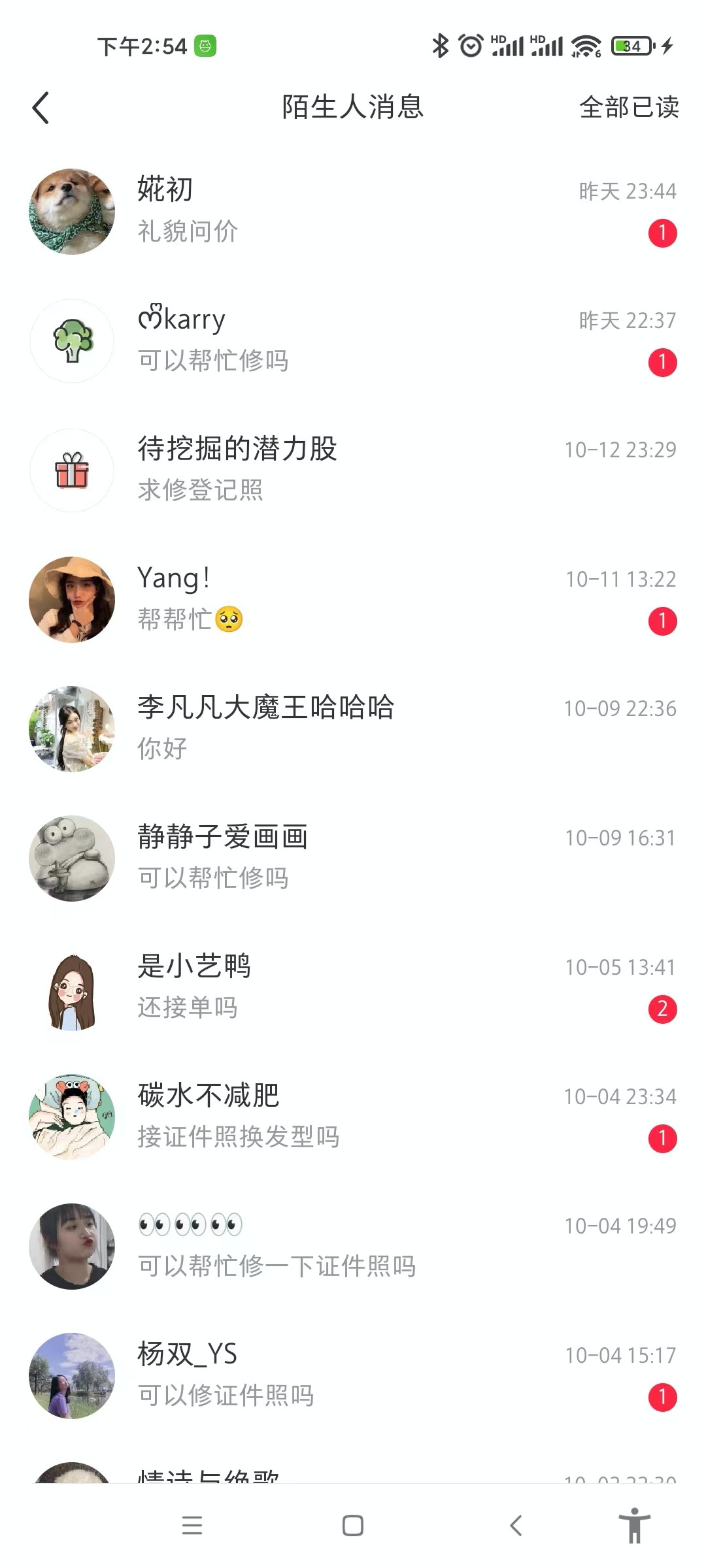Tap the gift box avatar of 待挖掘的潜力股
This screenshot has height=1568, width=706.
[x=72, y=469]
